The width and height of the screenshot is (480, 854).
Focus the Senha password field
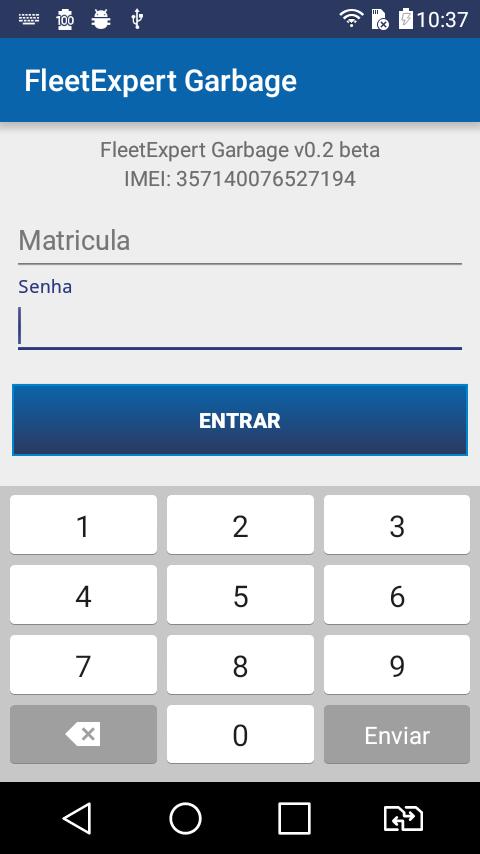(240, 327)
